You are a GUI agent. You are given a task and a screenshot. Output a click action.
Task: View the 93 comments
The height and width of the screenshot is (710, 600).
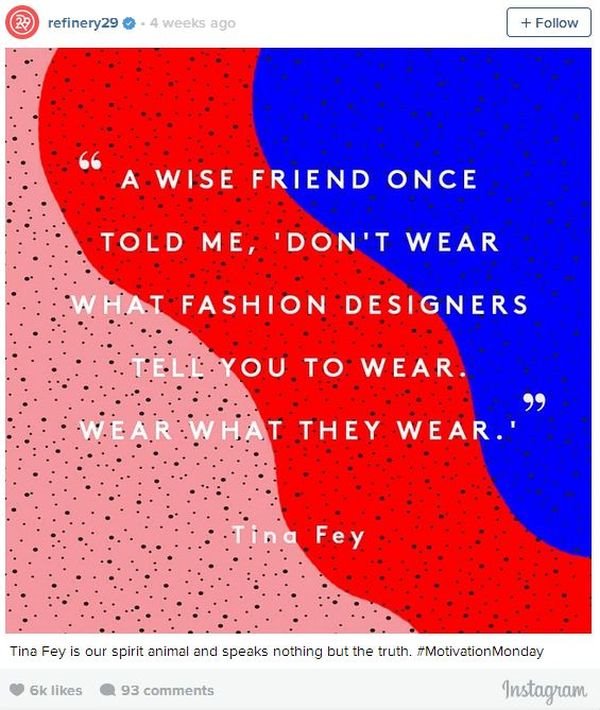click(x=157, y=690)
